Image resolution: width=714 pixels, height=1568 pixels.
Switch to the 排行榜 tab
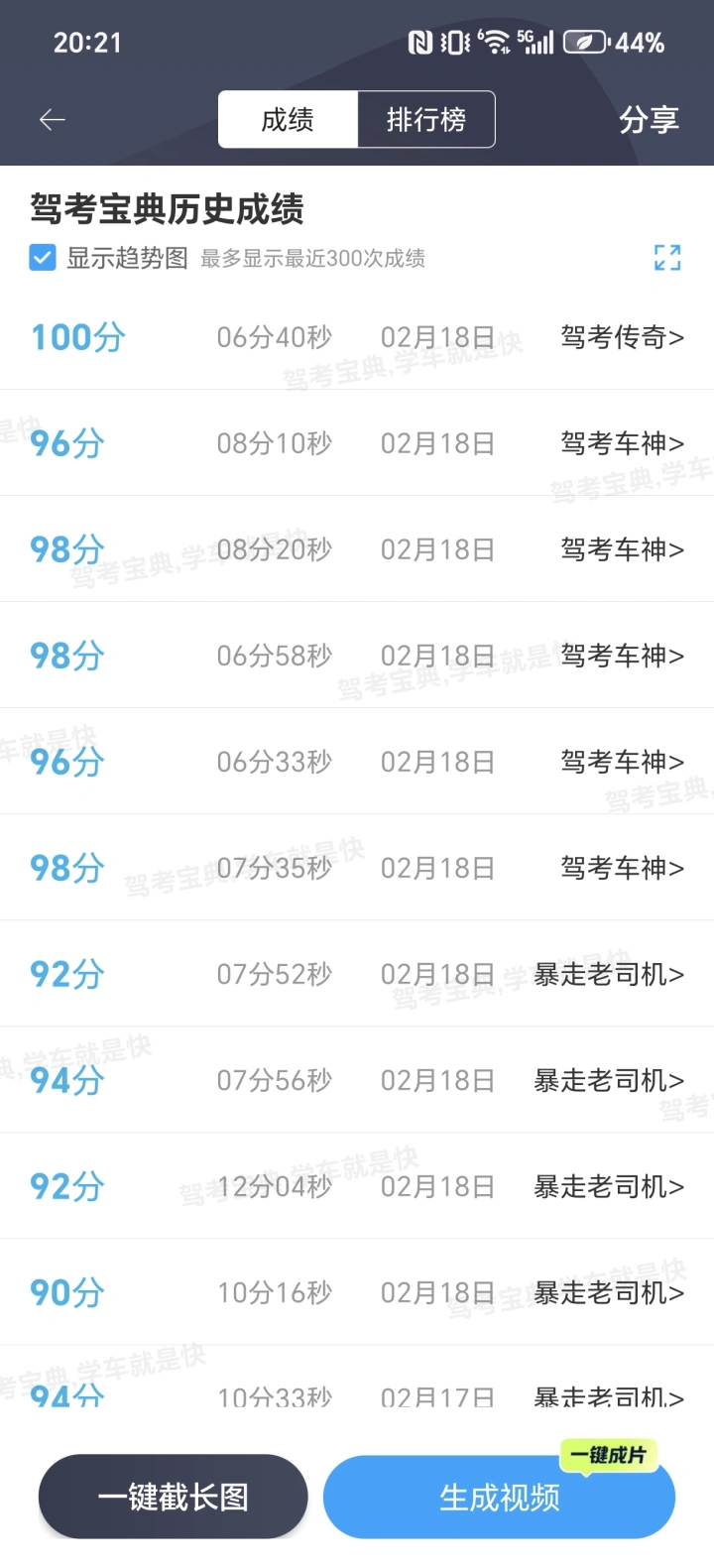pos(425,120)
